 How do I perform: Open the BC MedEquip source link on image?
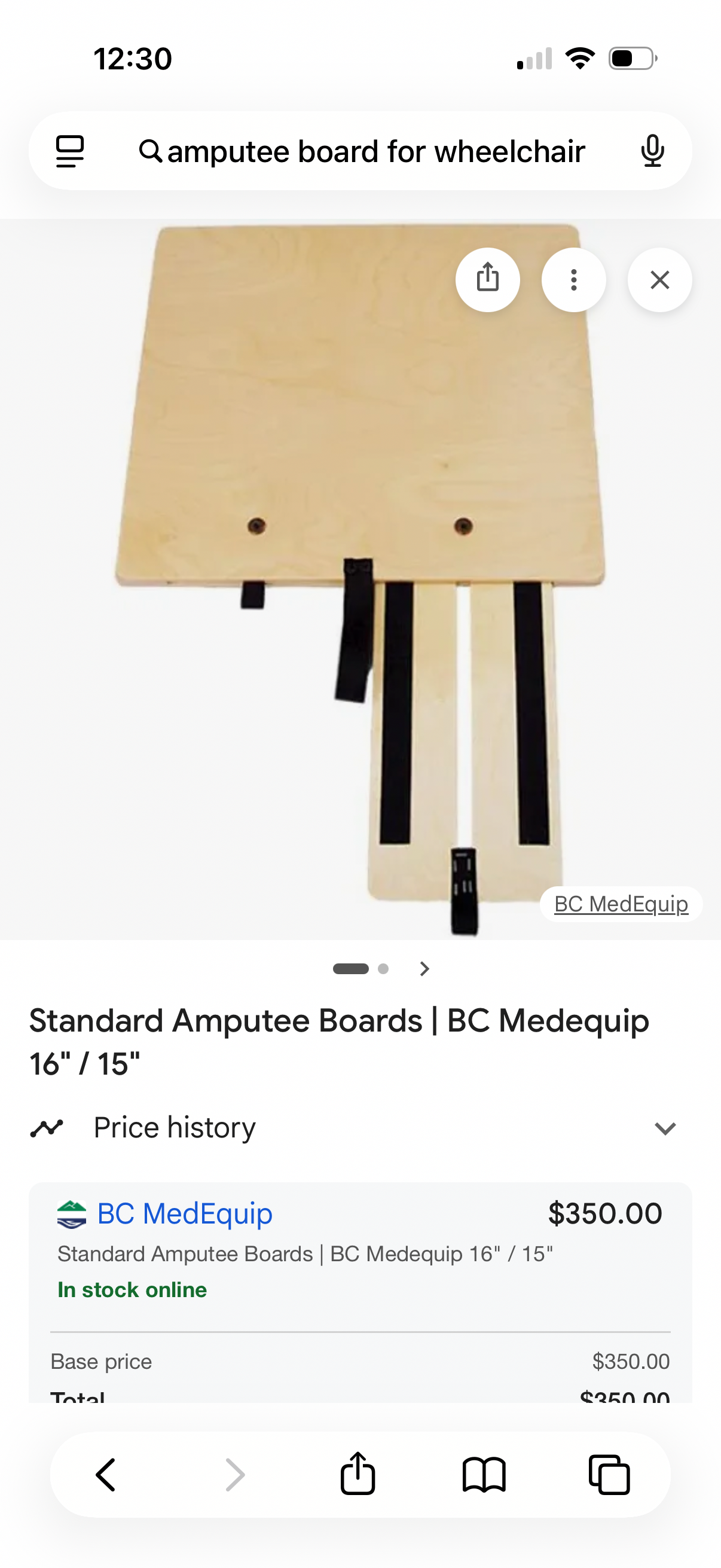(621, 904)
